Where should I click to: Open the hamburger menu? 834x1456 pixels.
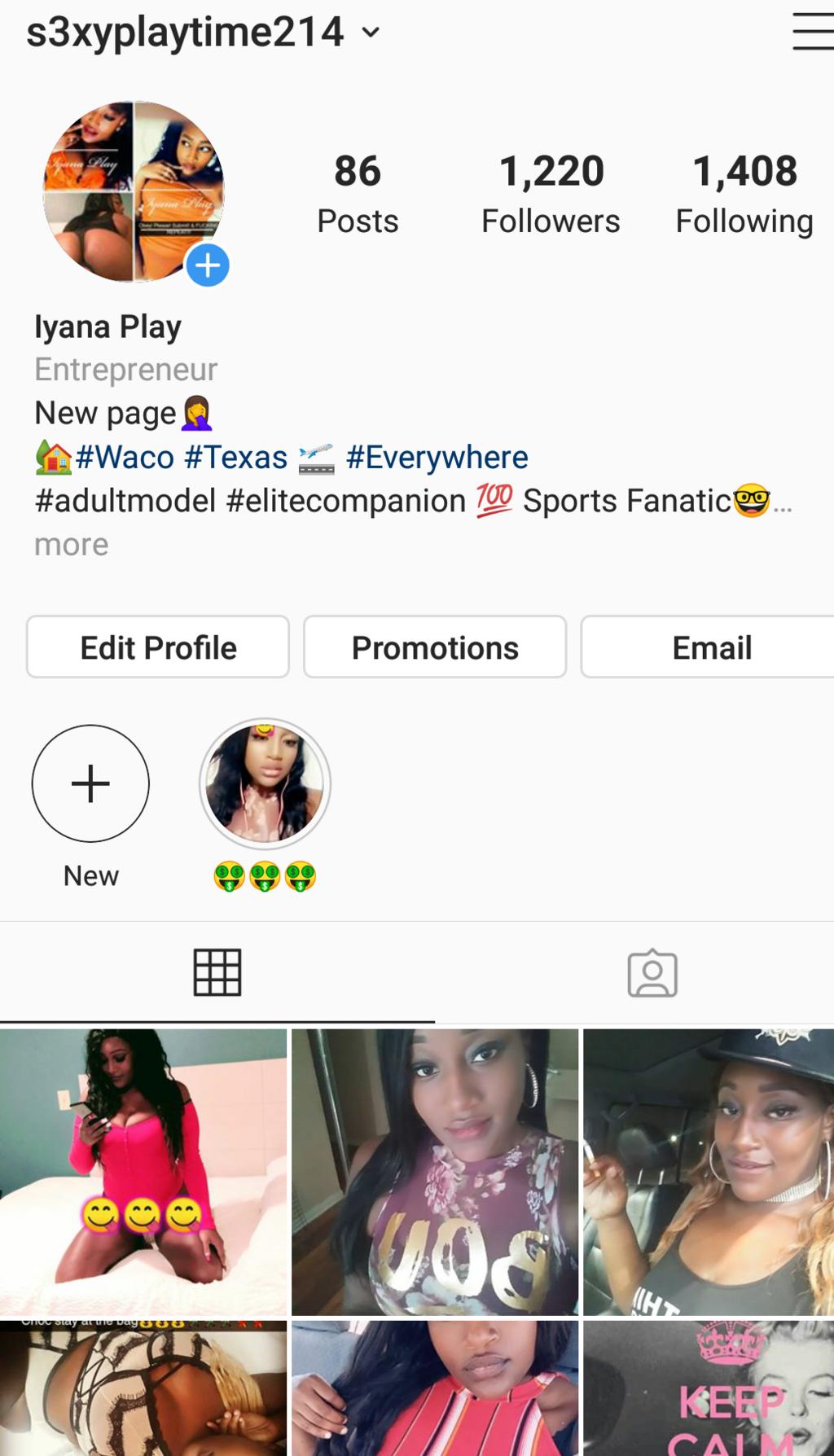[811, 33]
